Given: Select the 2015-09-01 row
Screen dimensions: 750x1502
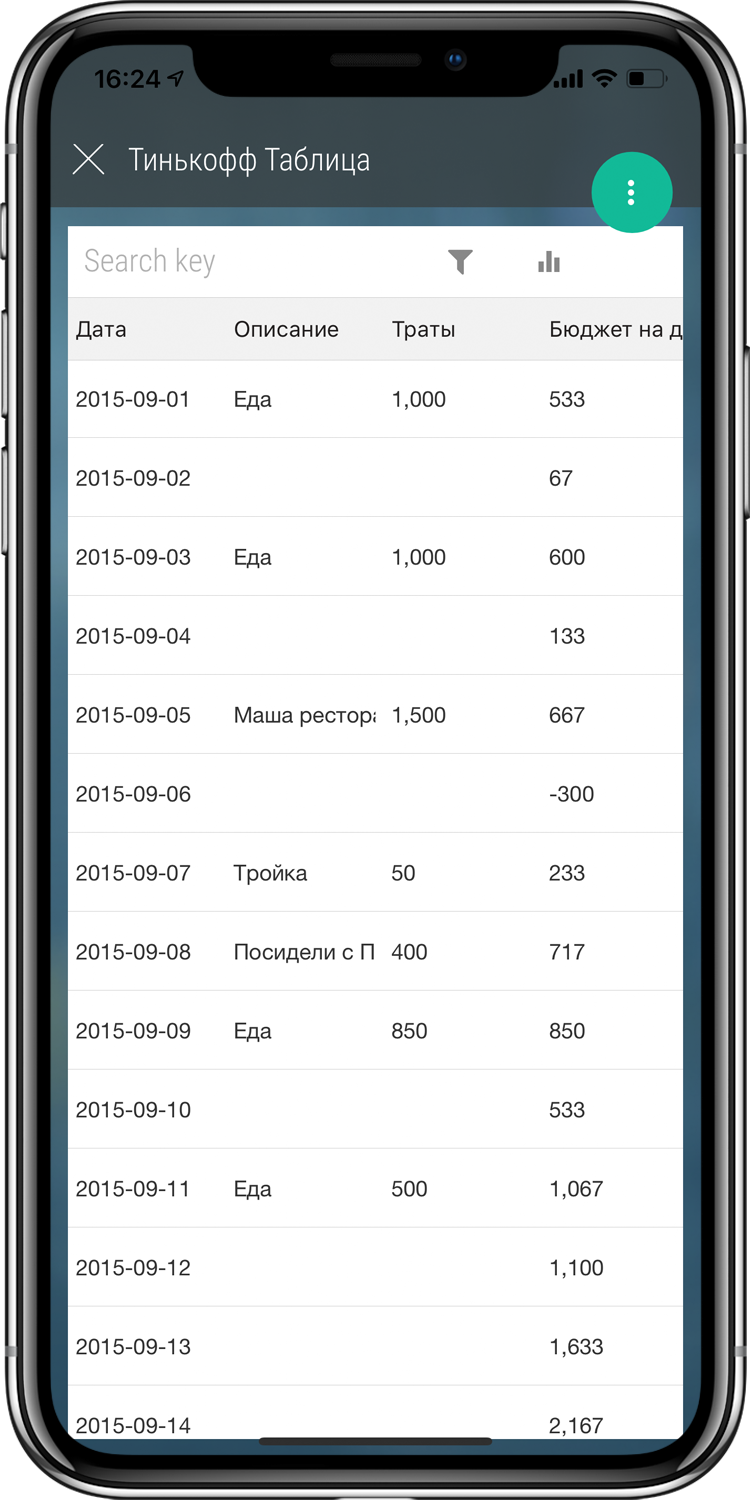Looking at the screenshot, I should click(376, 399).
